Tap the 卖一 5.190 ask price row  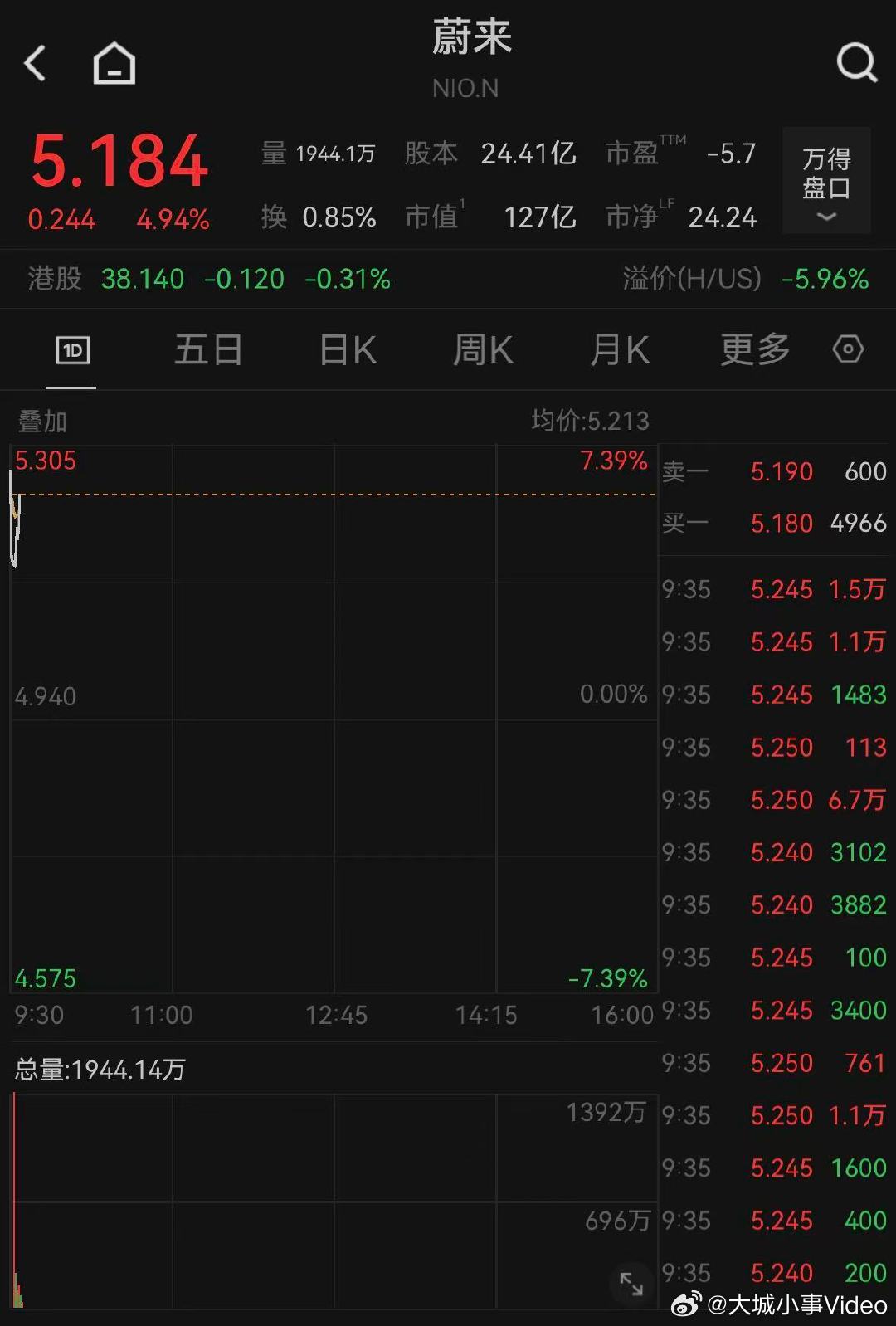pos(772,471)
